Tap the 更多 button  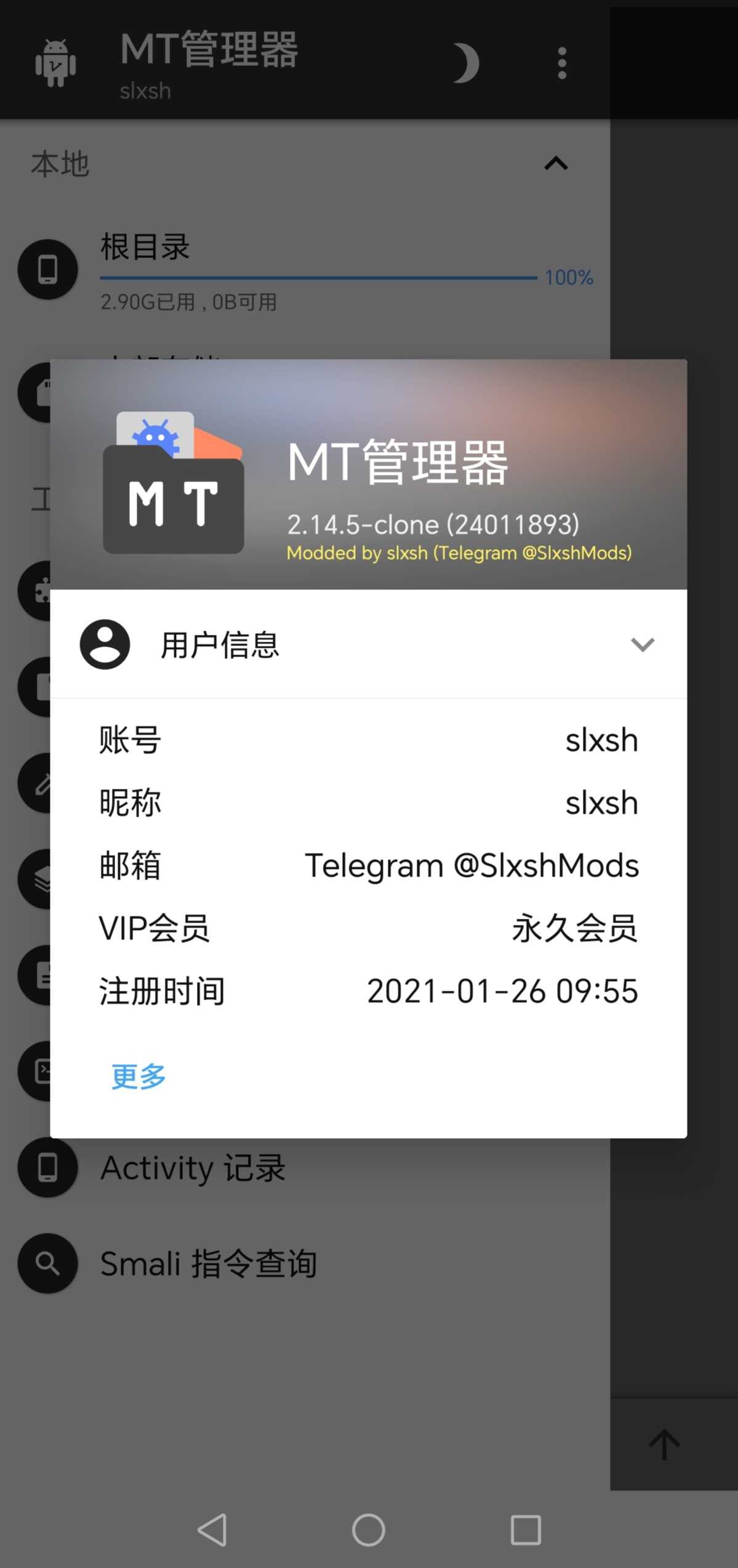[138, 1077]
